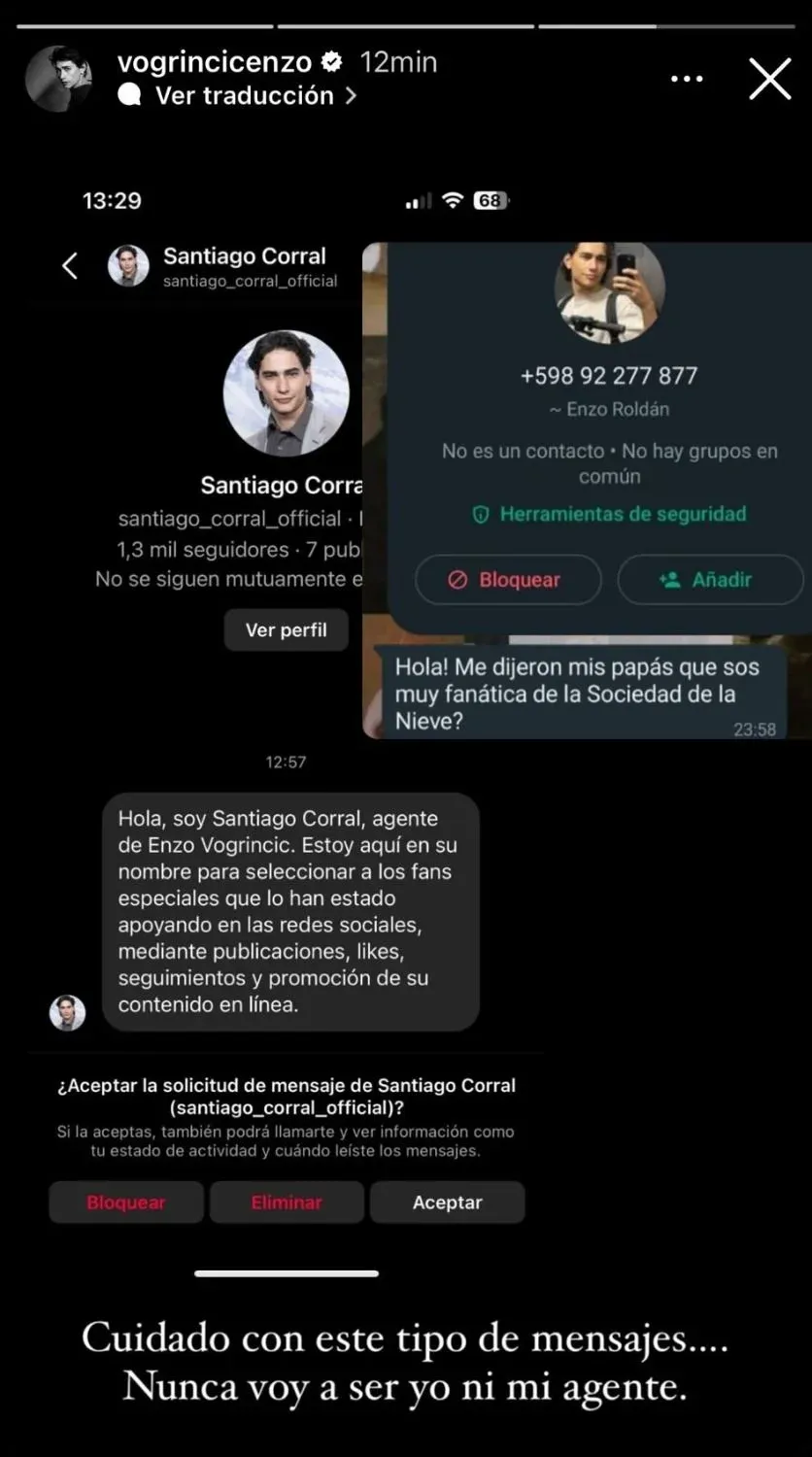
Task: Close the story viewer
Action: click(x=769, y=79)
